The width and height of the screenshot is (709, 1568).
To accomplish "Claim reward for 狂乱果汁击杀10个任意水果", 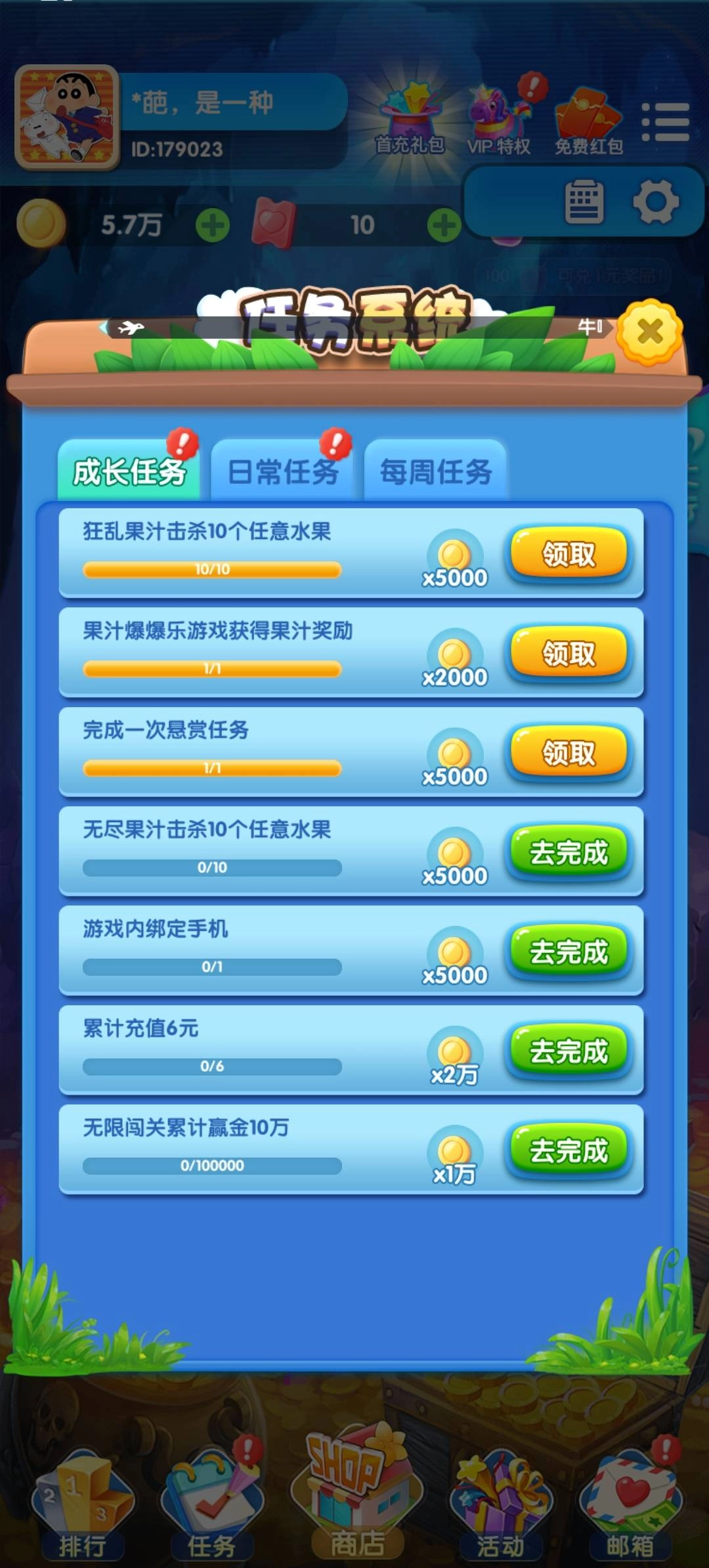I will click(568, 555).
